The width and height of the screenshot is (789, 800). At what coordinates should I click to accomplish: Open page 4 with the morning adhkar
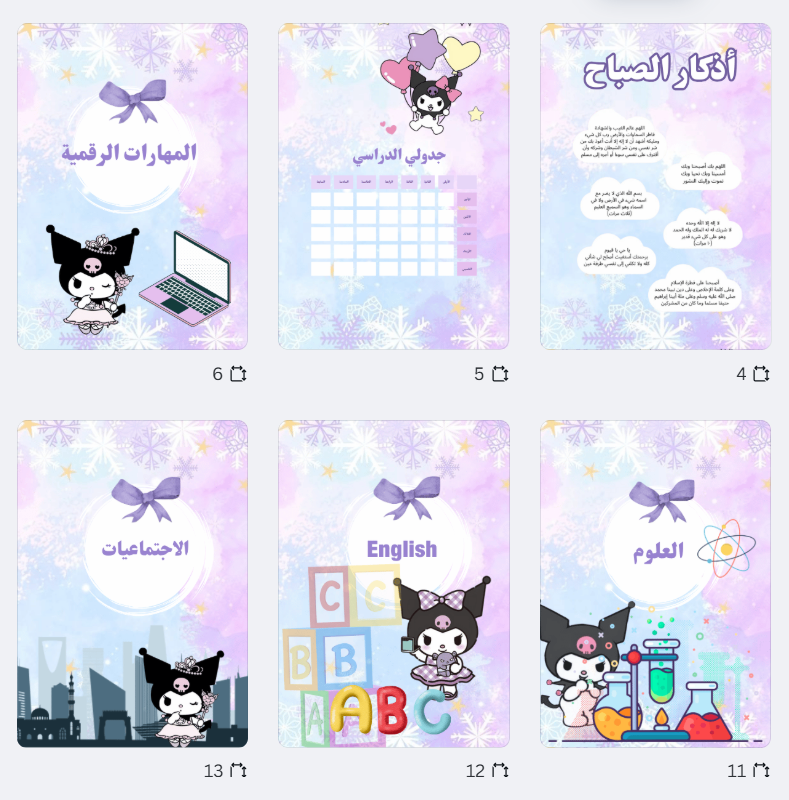click(x=655, y=187)
